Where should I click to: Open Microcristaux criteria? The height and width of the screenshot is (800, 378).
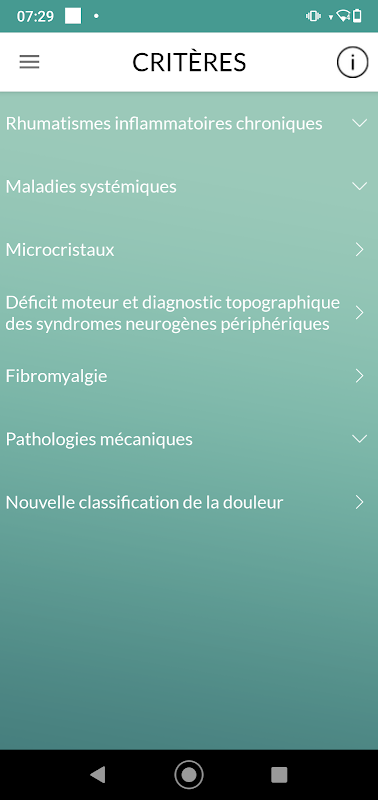[189, 250]
